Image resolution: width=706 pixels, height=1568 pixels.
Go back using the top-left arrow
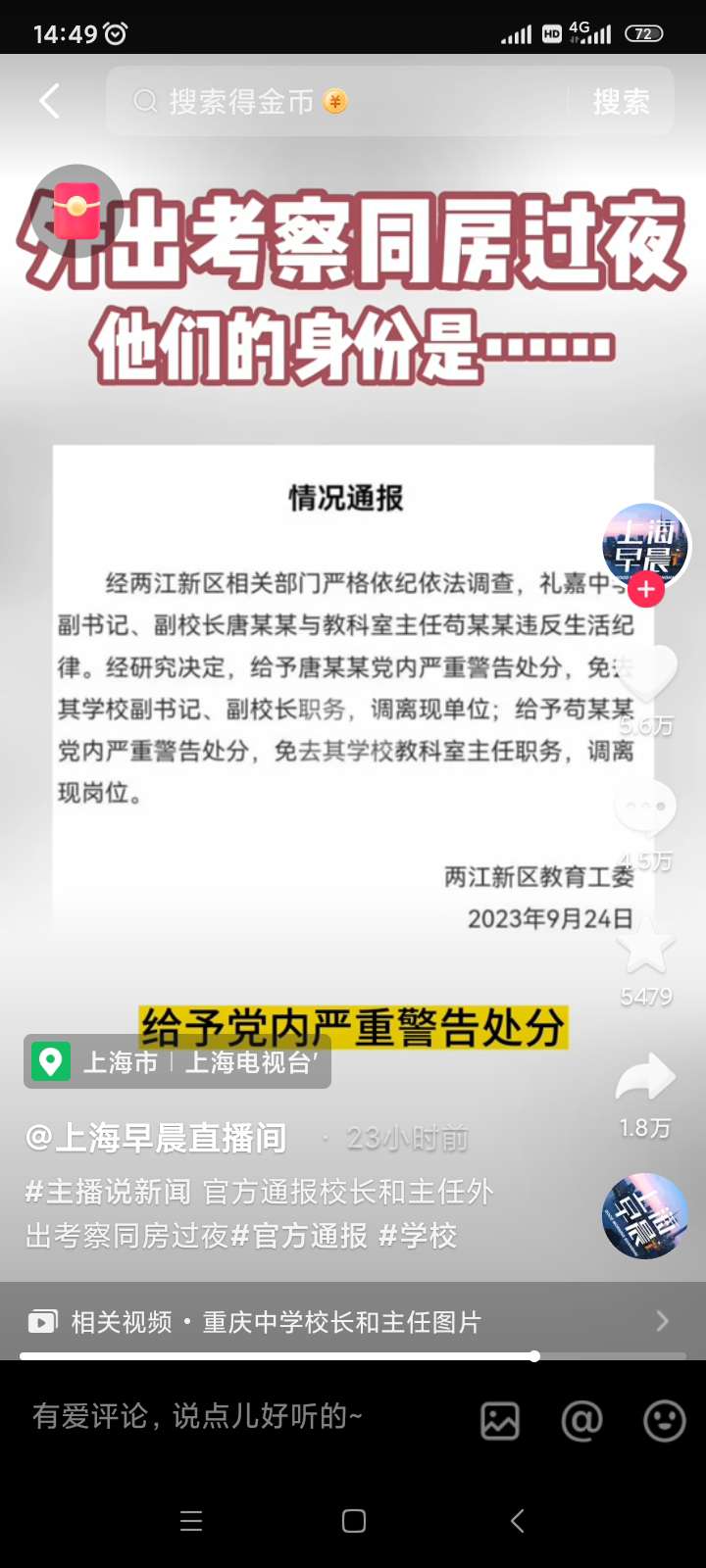[50, 101]
